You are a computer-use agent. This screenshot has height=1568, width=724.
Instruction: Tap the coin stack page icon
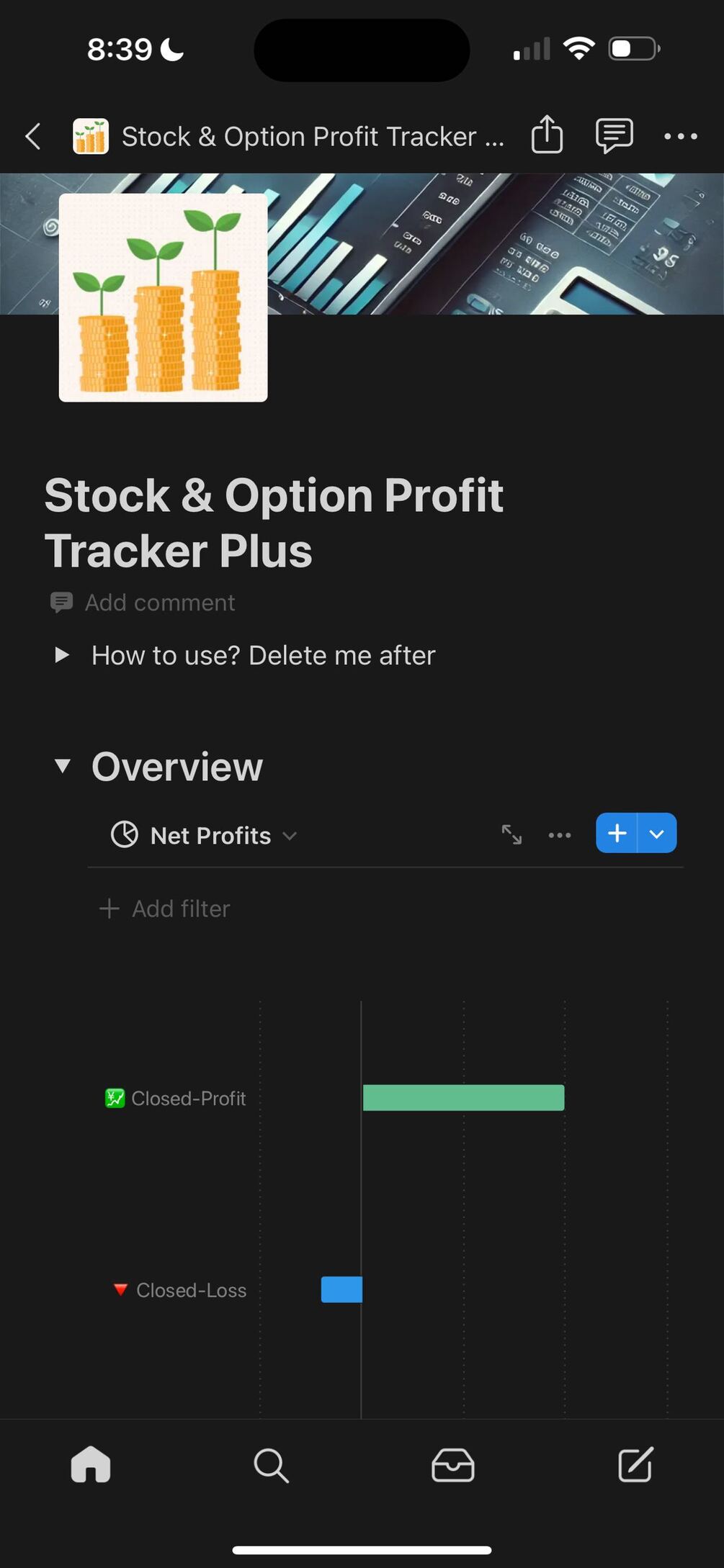(x=164, y=297)
